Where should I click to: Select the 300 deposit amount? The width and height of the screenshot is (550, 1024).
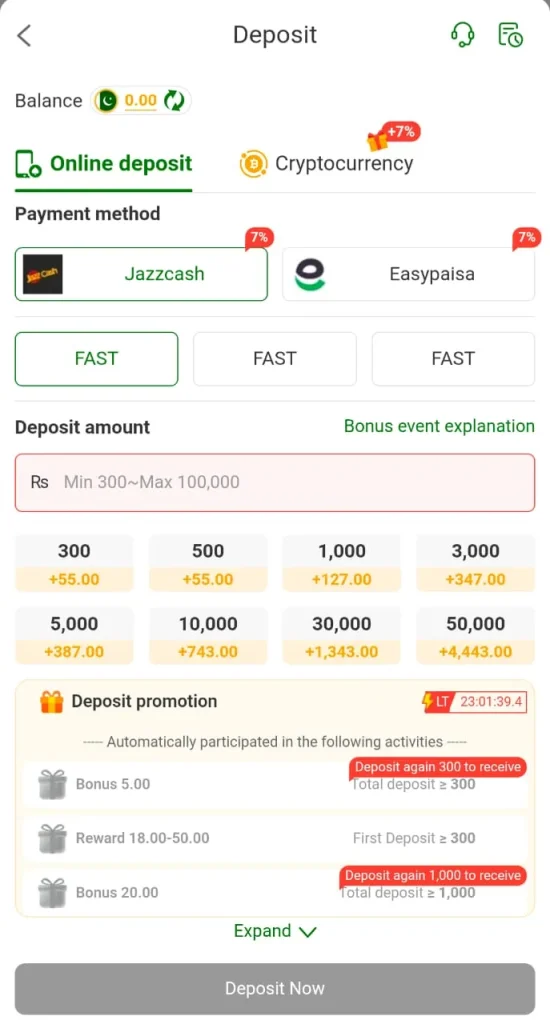point(74,564)
